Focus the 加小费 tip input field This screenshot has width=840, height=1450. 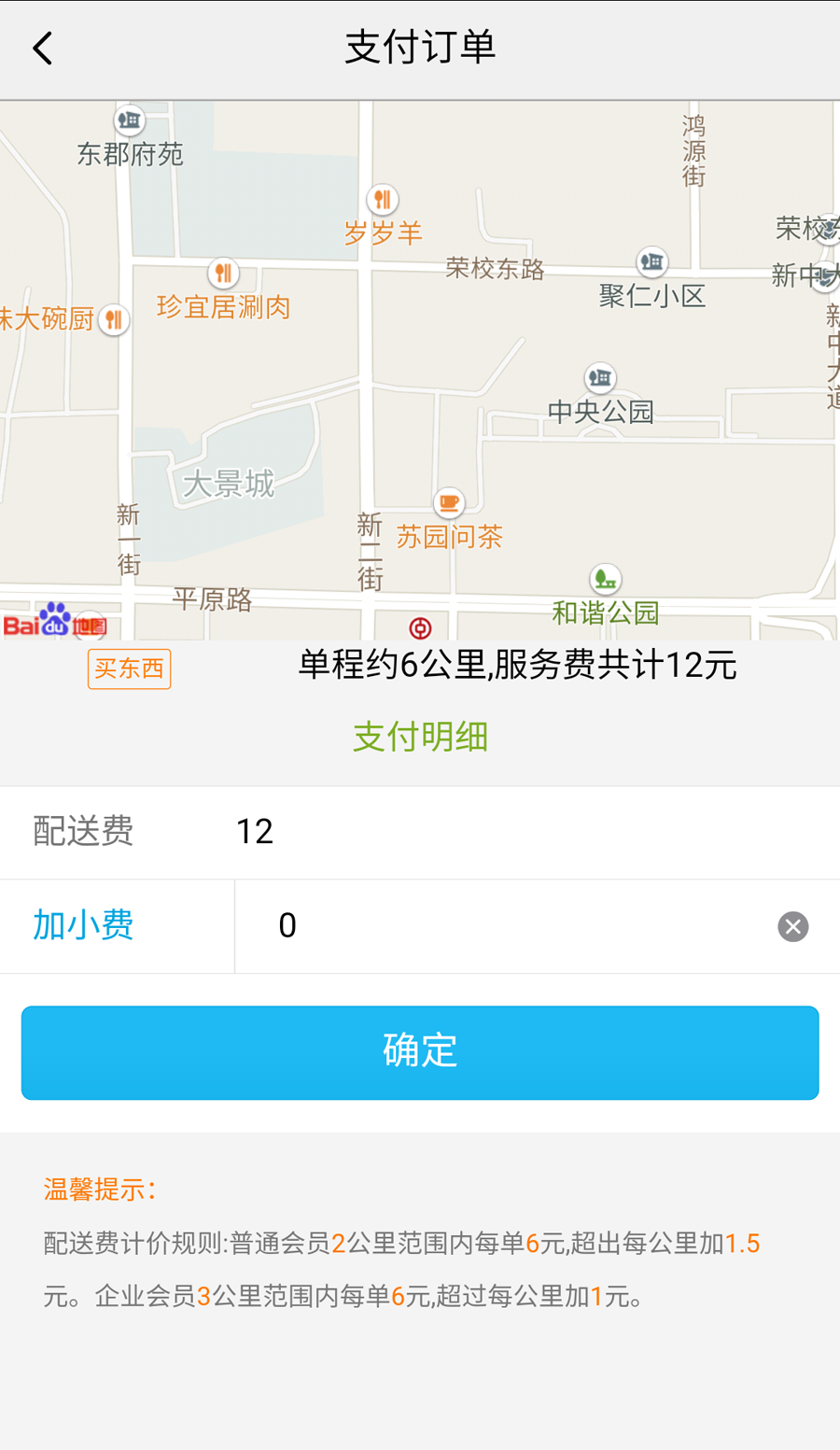coord(504,926)
